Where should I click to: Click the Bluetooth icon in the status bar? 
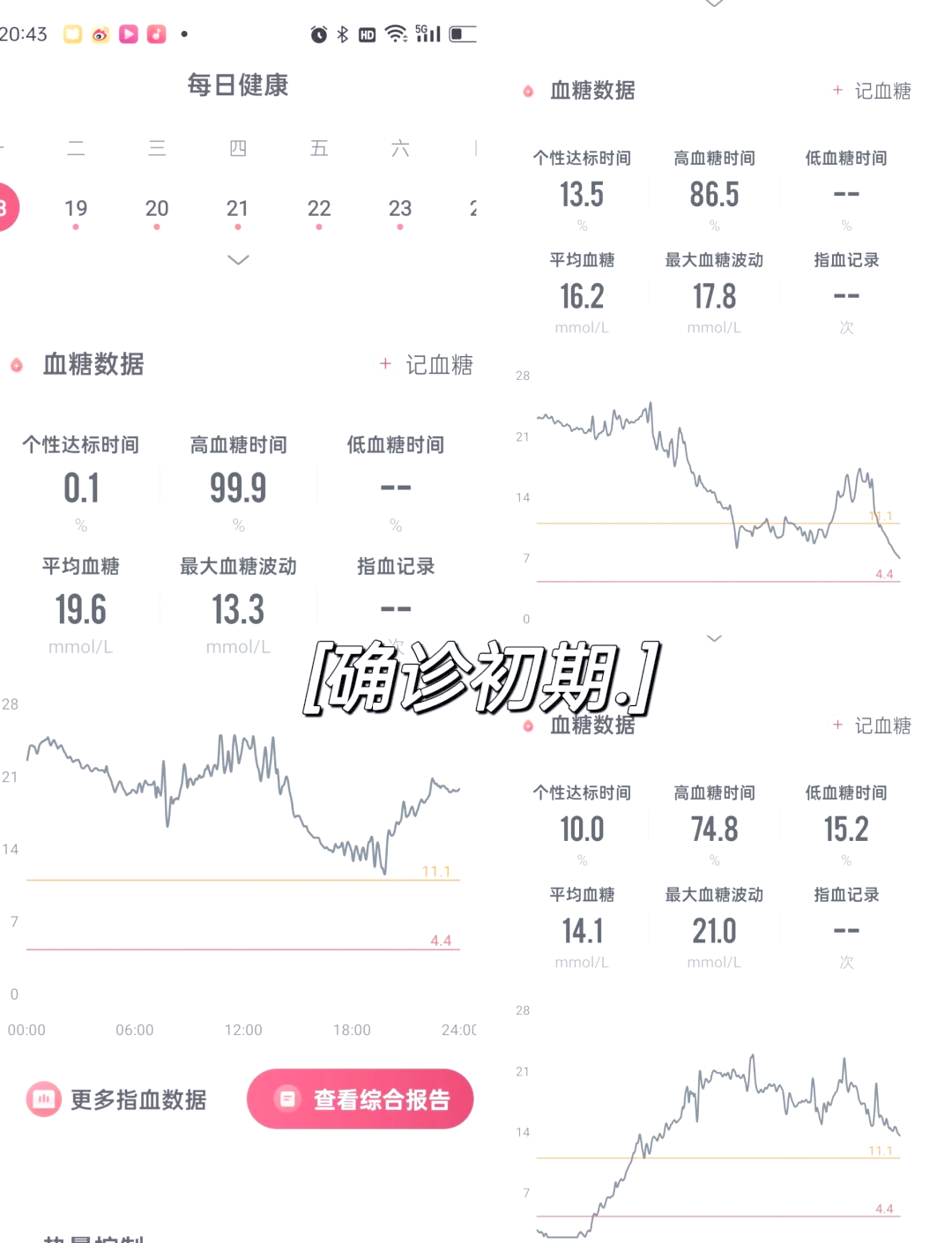click(343, 33)
